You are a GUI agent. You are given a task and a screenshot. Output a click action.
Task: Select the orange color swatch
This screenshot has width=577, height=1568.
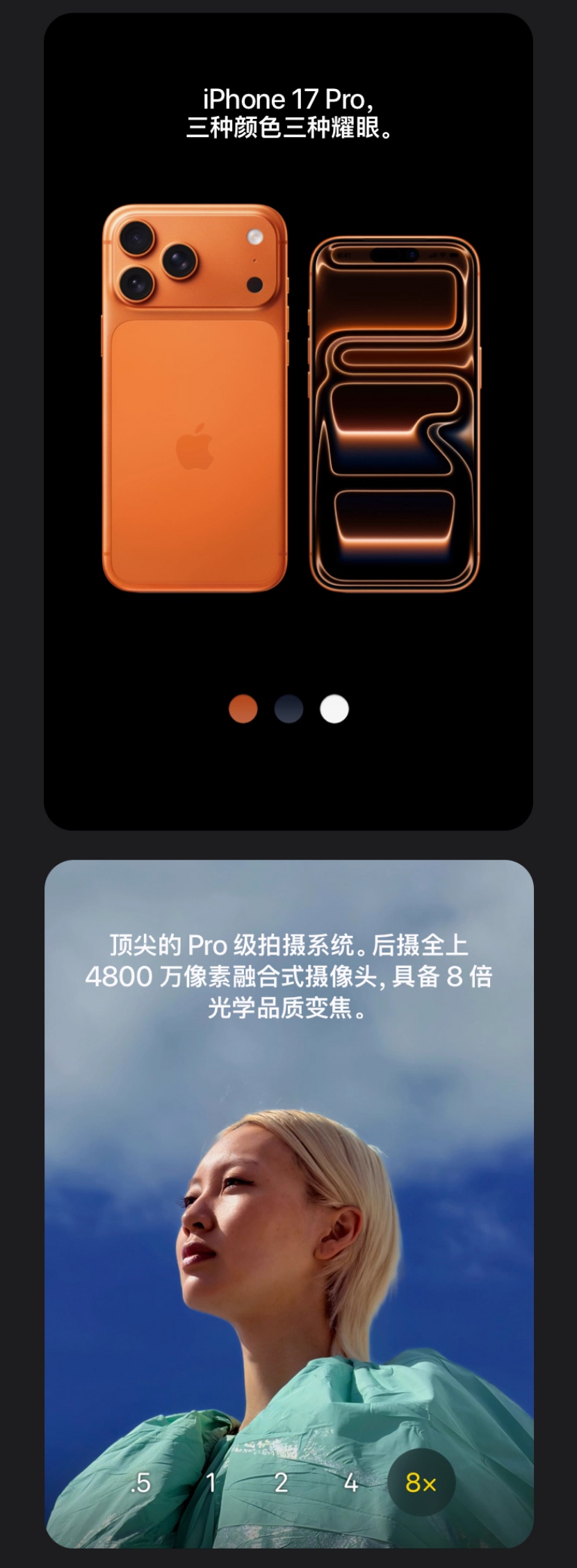click(x=243, y=709)
